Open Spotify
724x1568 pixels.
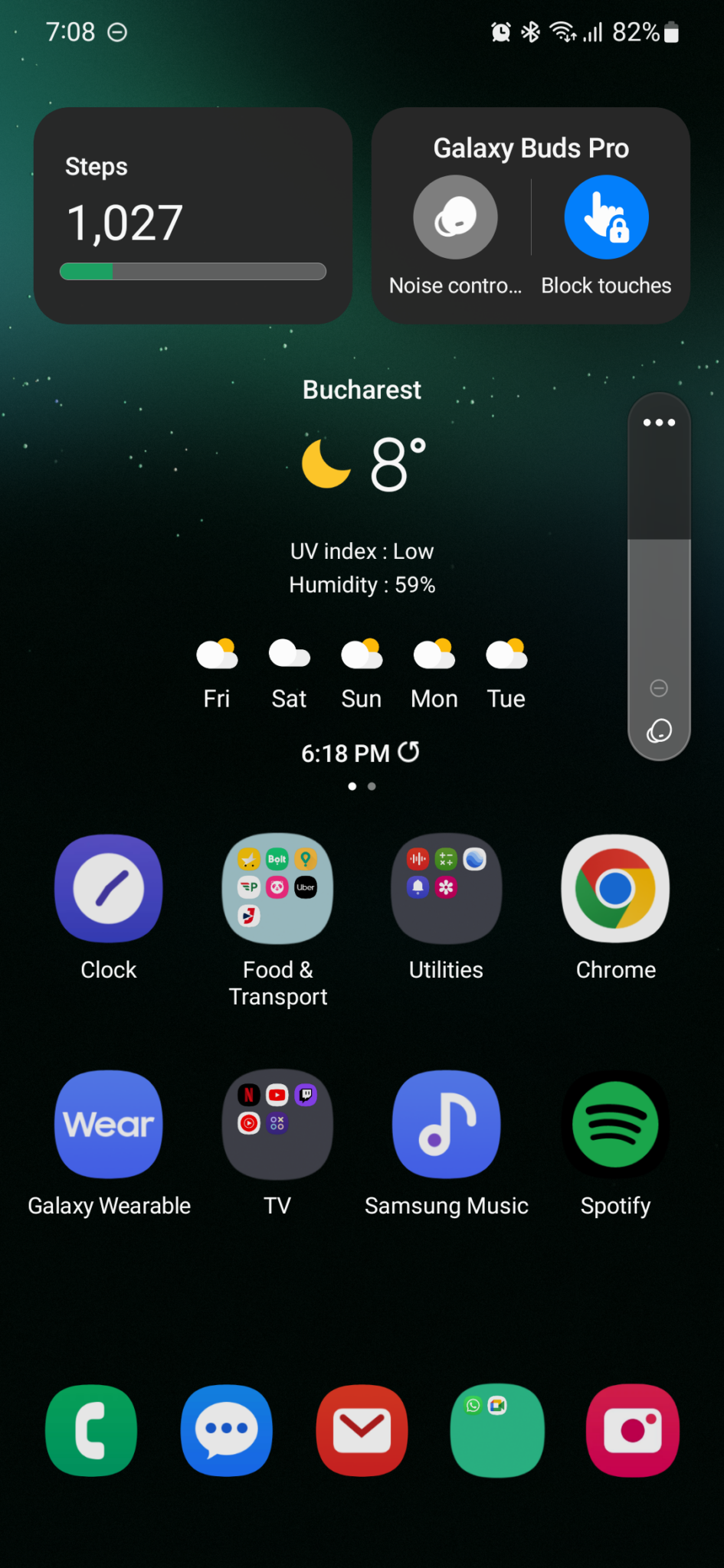pyautogui.click(x=615, y=1124)
